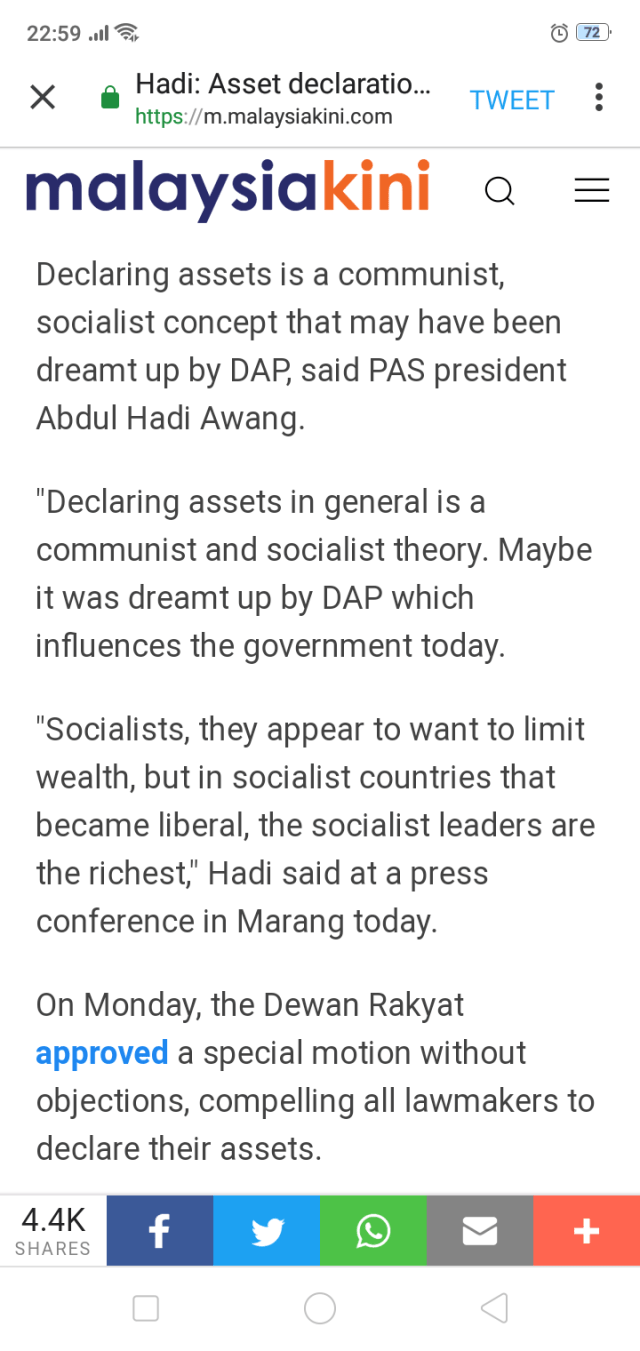Tap the TWEET button in toolbar
This screenshot has width=640, height=1351.
click(512, 100)
